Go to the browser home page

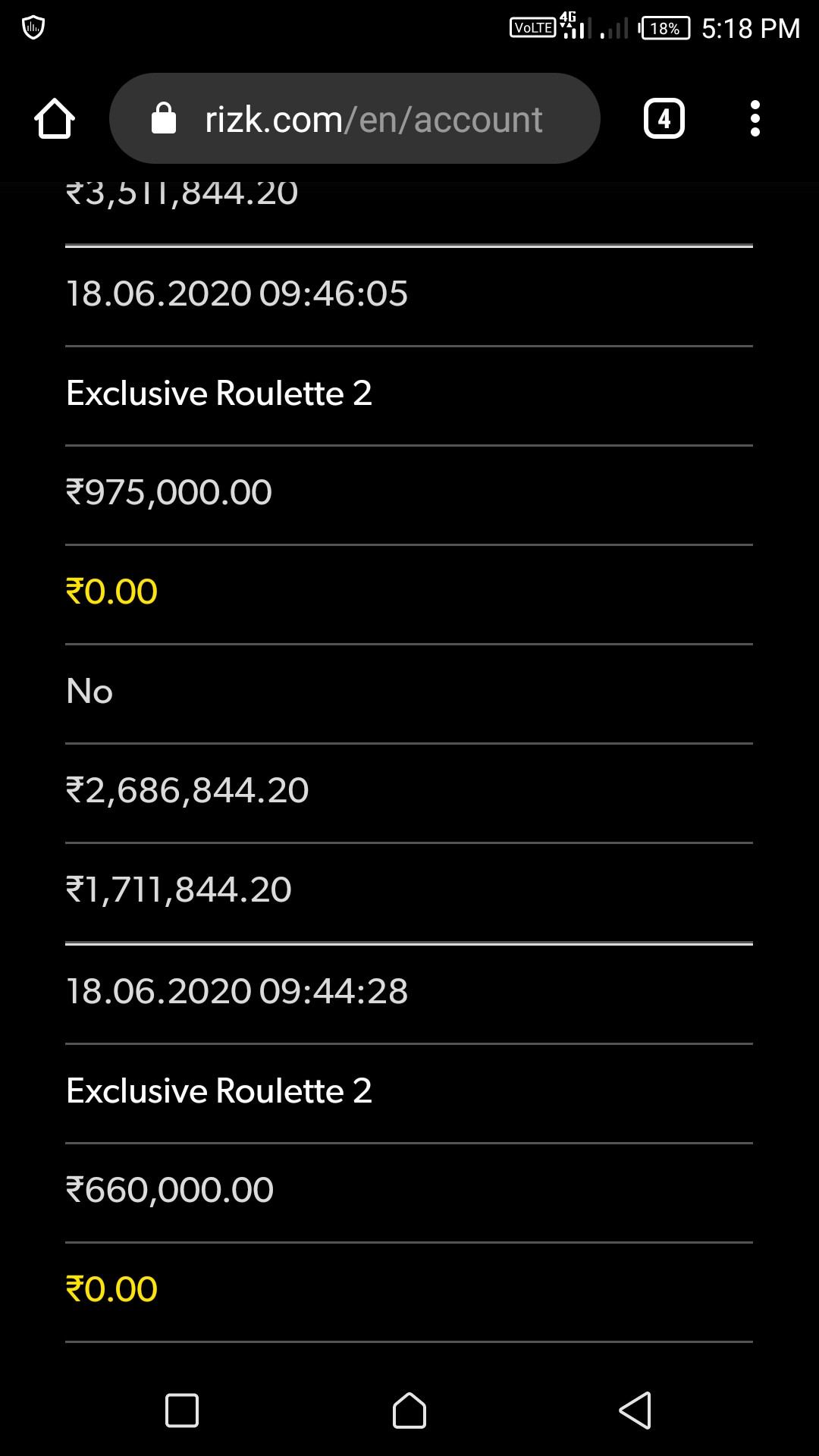click(x=55, y=119)
